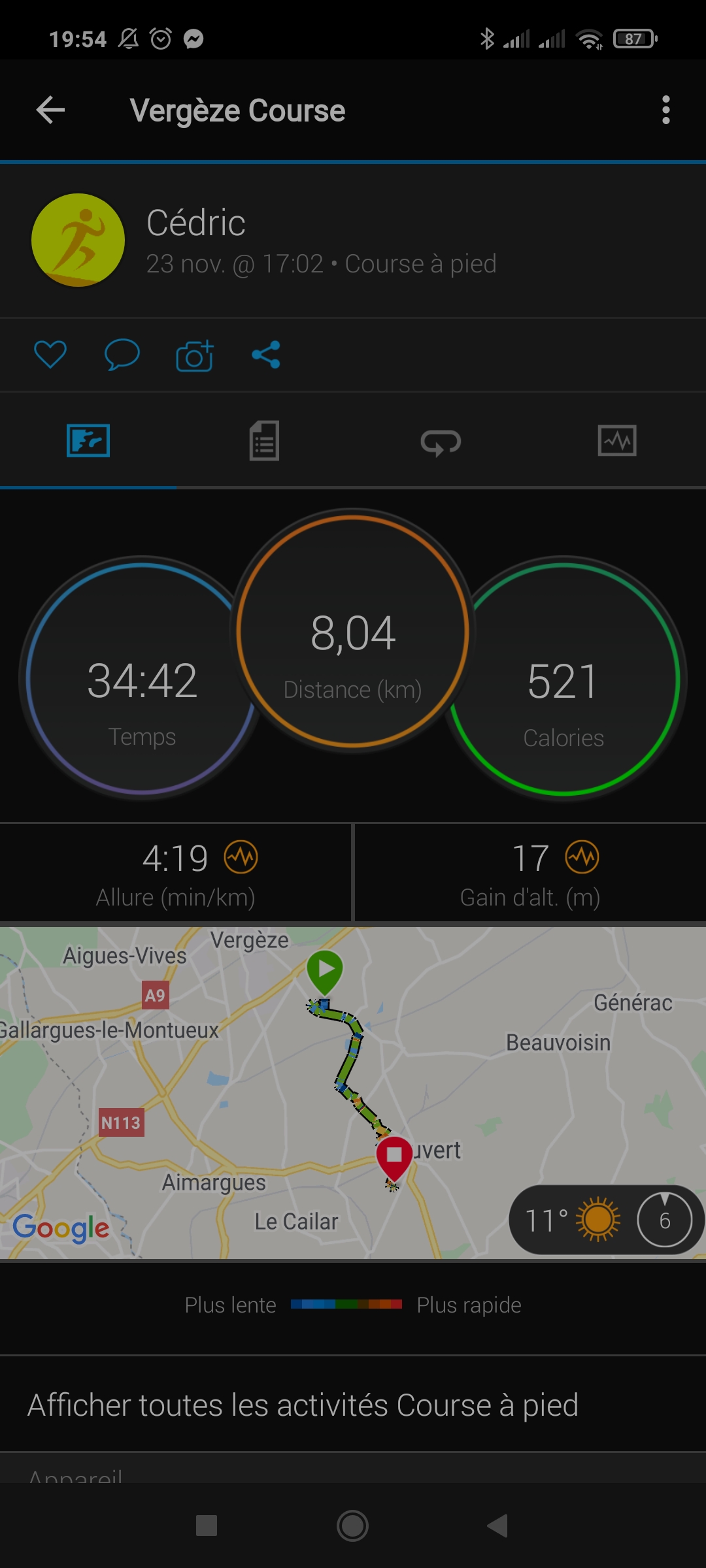This screenshot has height=1568, width=706.
Task: Go back using the top arrow
Action: (x=50, y=110)
